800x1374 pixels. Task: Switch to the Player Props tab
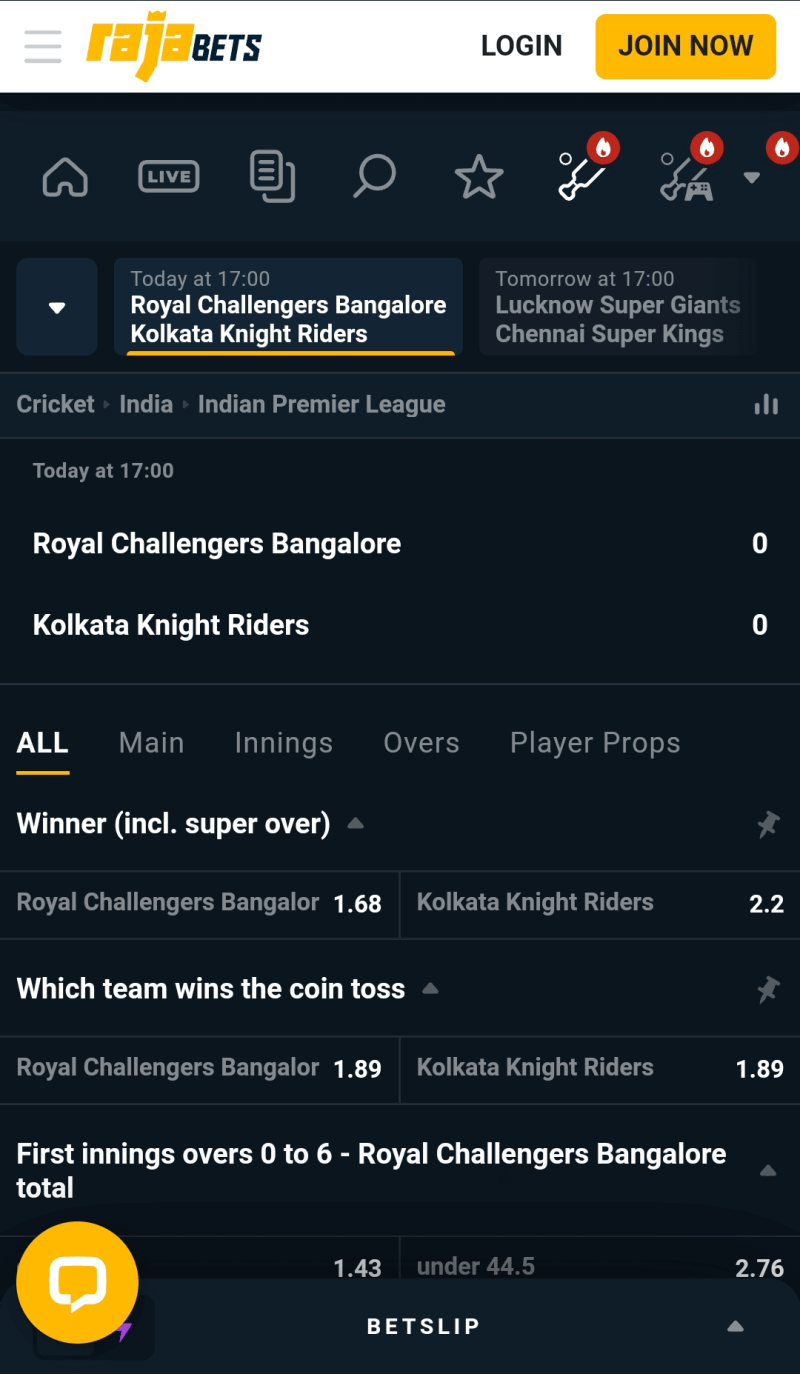point(595,743)
